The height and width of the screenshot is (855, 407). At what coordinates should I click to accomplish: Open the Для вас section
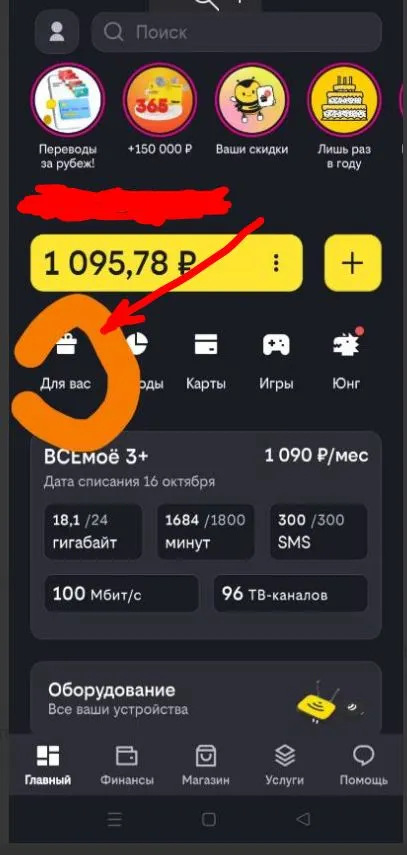coord(66,361)
